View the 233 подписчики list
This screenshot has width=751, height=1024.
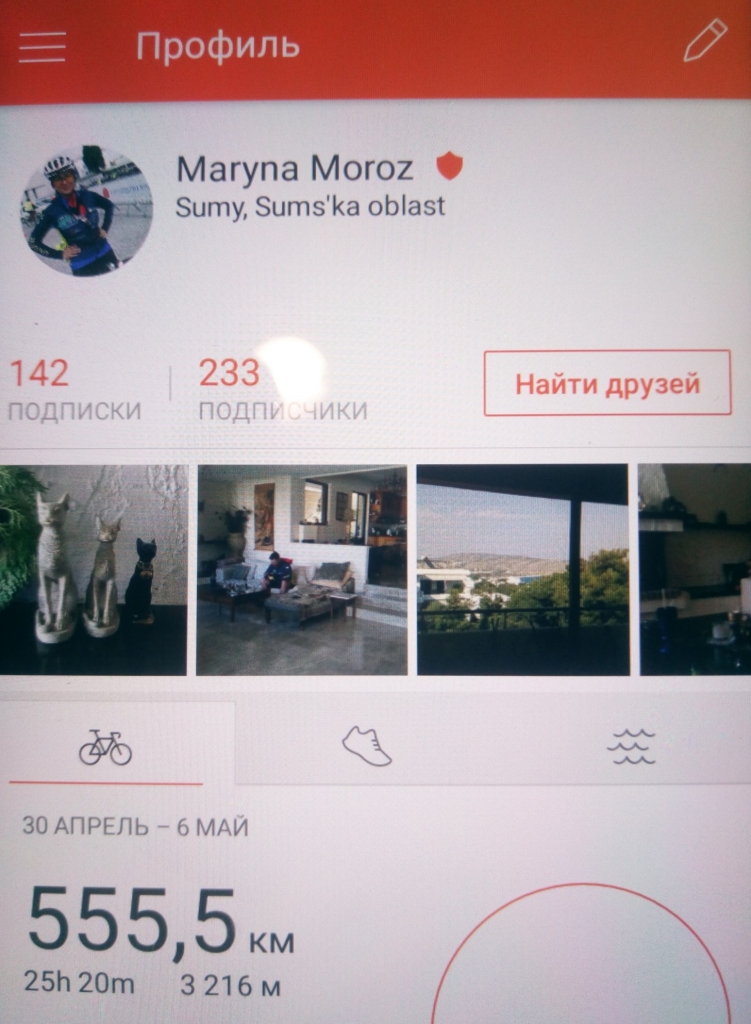point(281,390)
